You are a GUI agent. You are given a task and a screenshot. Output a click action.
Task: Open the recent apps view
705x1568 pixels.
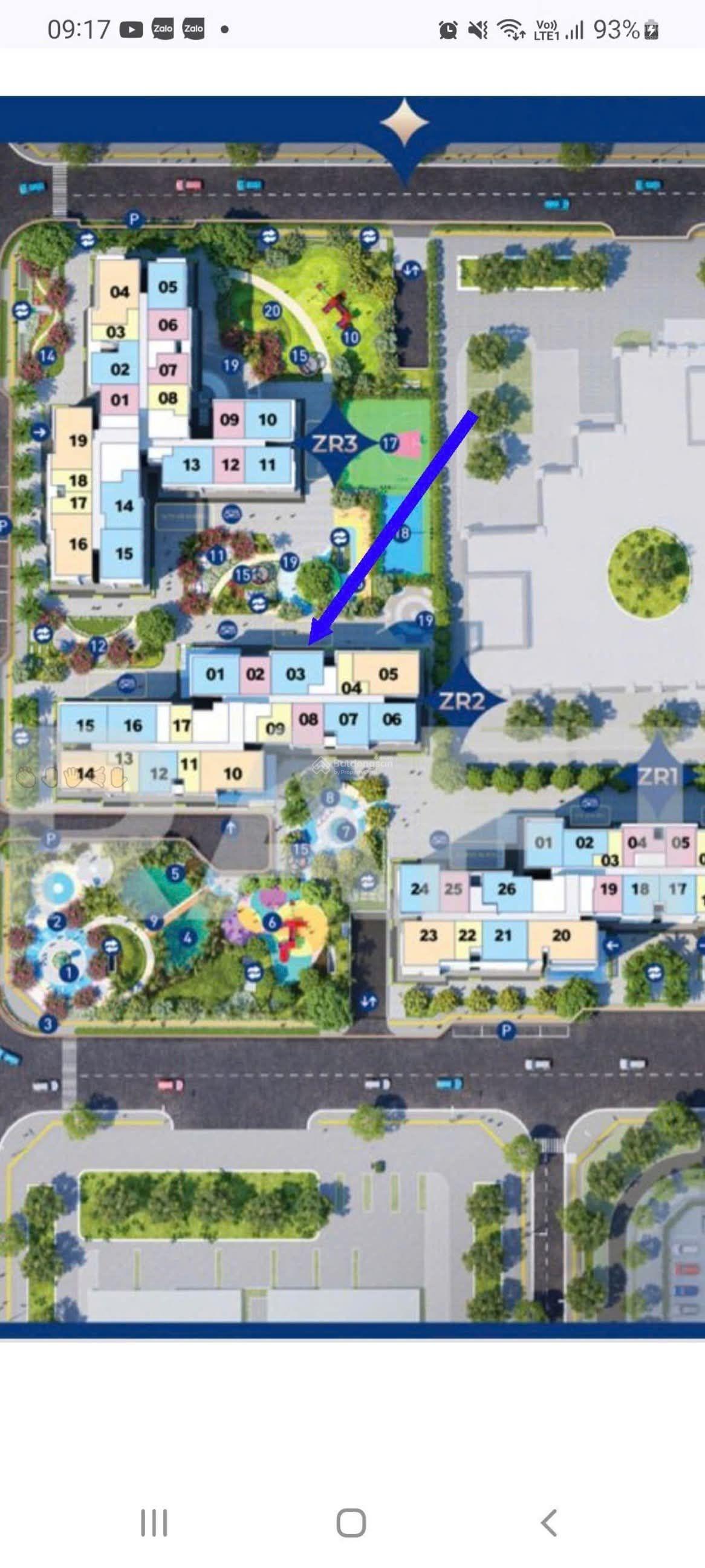(x=154, y=1523)
